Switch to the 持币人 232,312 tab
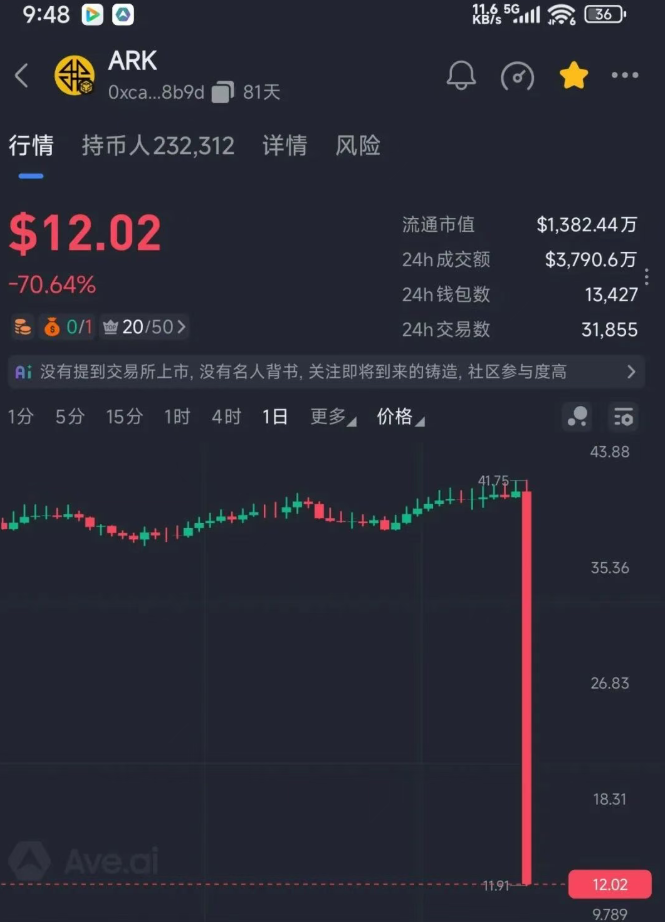This screenshot has height=922, width=666. click(158, 146)
